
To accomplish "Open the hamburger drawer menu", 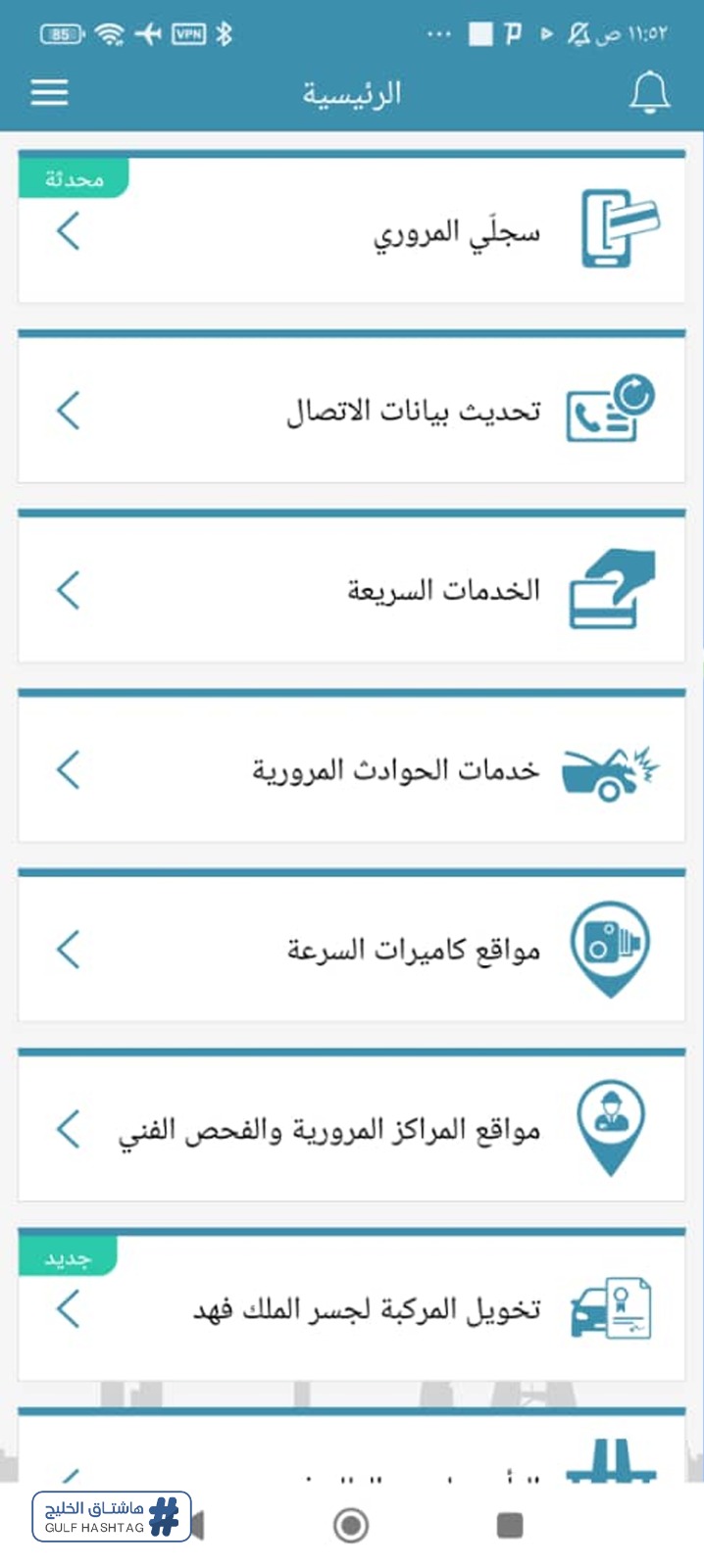I will coord(50,92).
